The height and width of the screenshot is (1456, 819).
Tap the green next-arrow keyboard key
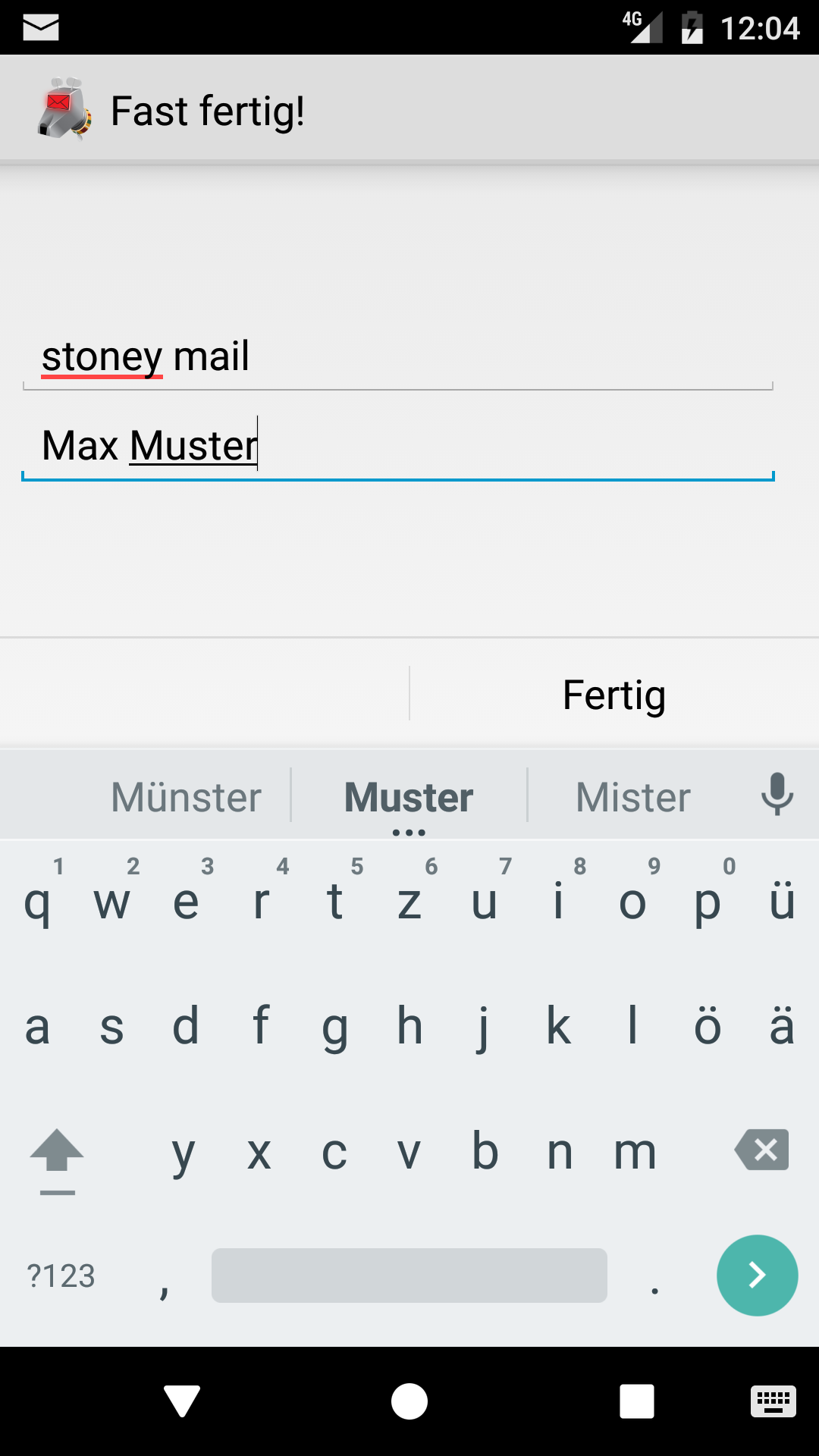tap(757, 1276)
